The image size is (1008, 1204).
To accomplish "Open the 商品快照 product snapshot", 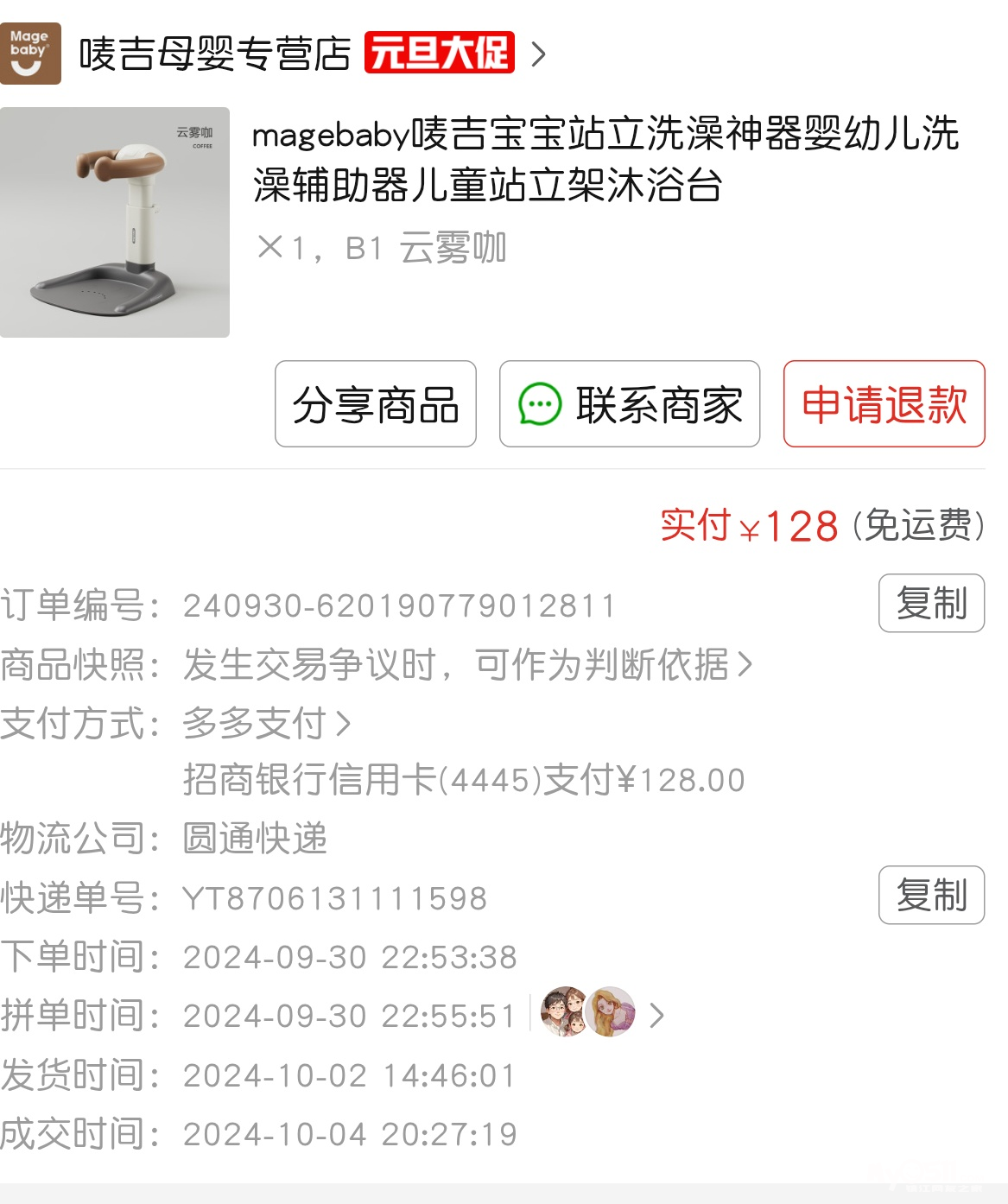I will [467, 665].
